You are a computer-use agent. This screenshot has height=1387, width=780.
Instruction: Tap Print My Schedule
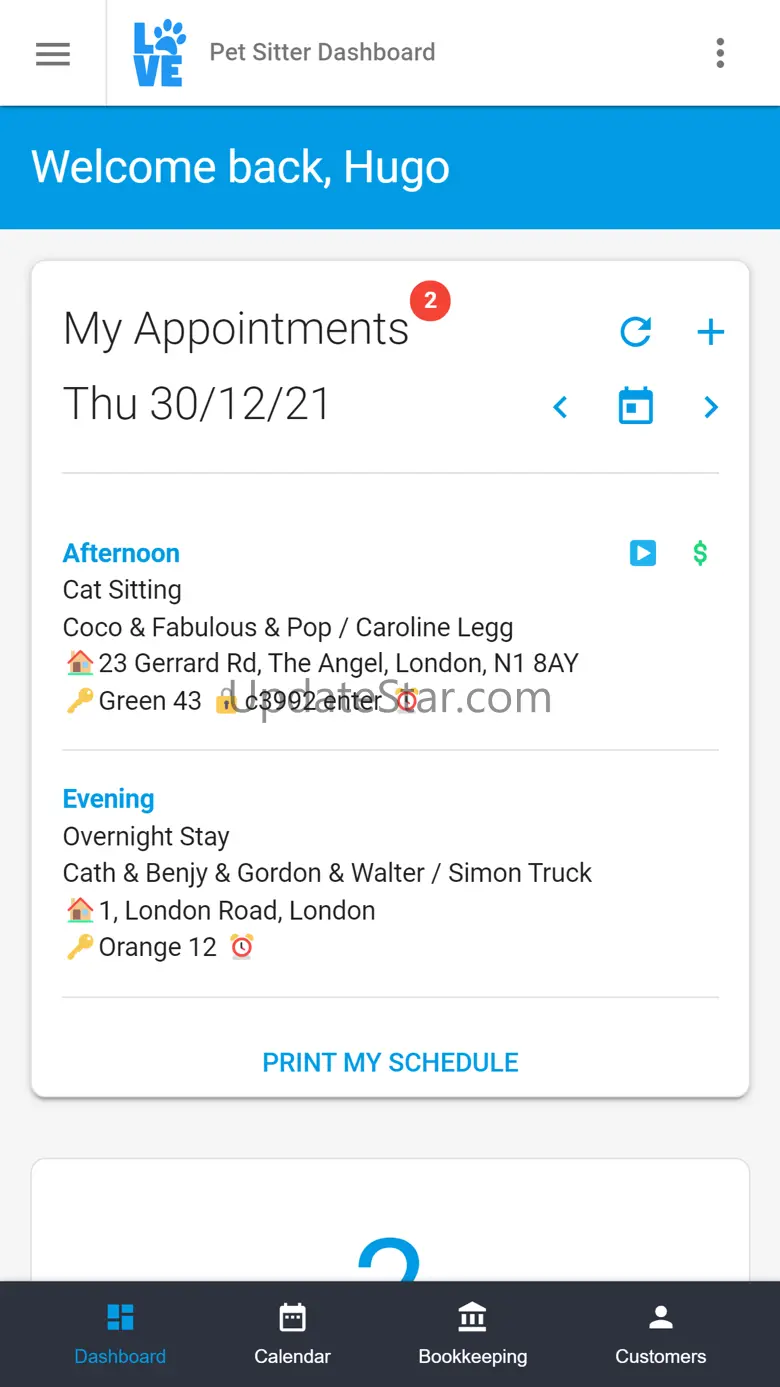[x=390, y=1062]
